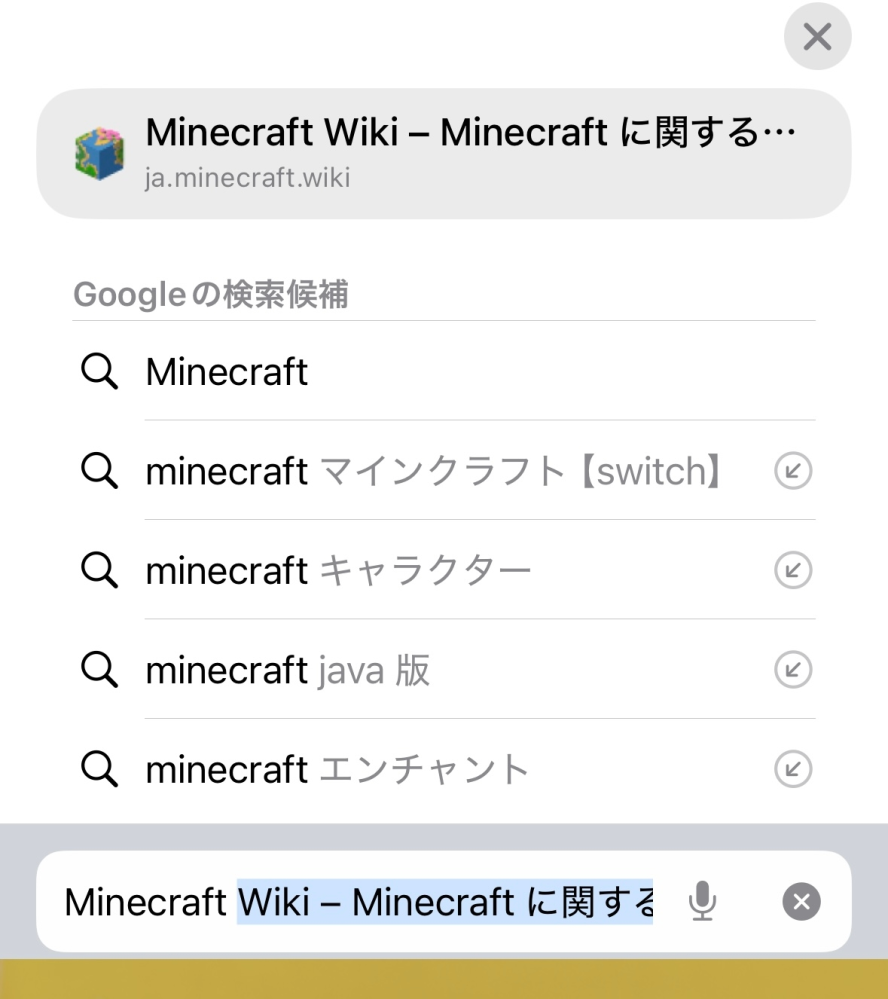Open the ja.minecraft.wiki top result
888x999 pixels.
tap(248, 178)
